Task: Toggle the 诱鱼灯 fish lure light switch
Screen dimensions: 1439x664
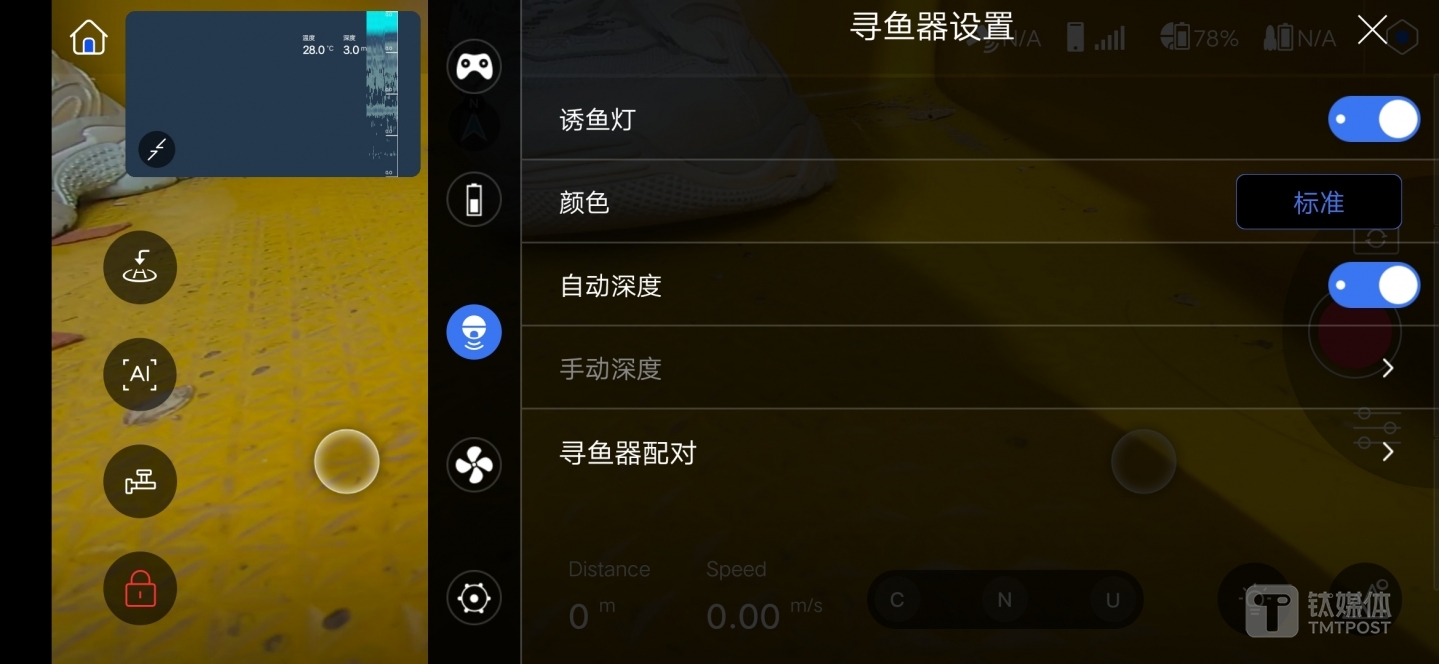Action: point(1373,120)
